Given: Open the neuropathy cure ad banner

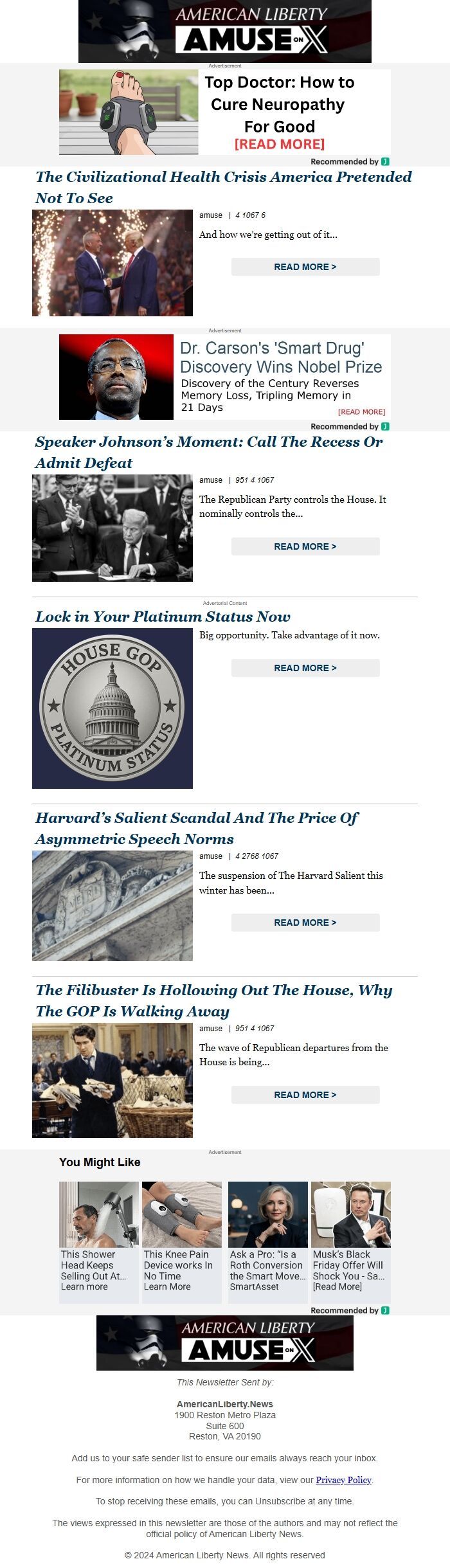Looking at the screenshot, I should (224, 112).
